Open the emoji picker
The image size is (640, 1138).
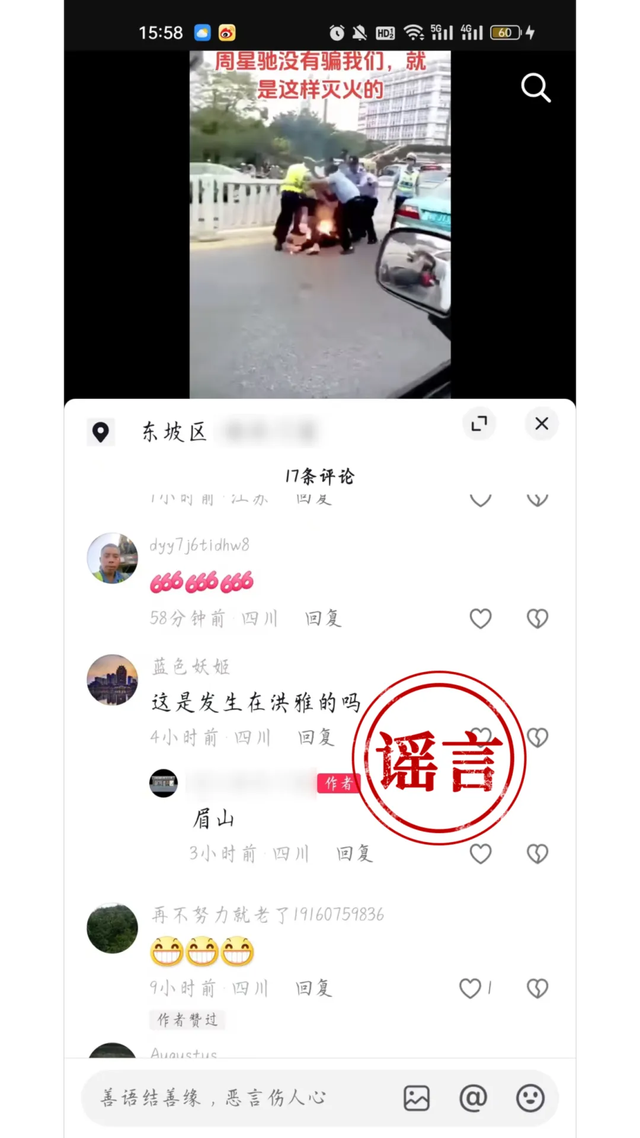[x=530, y=1098]
